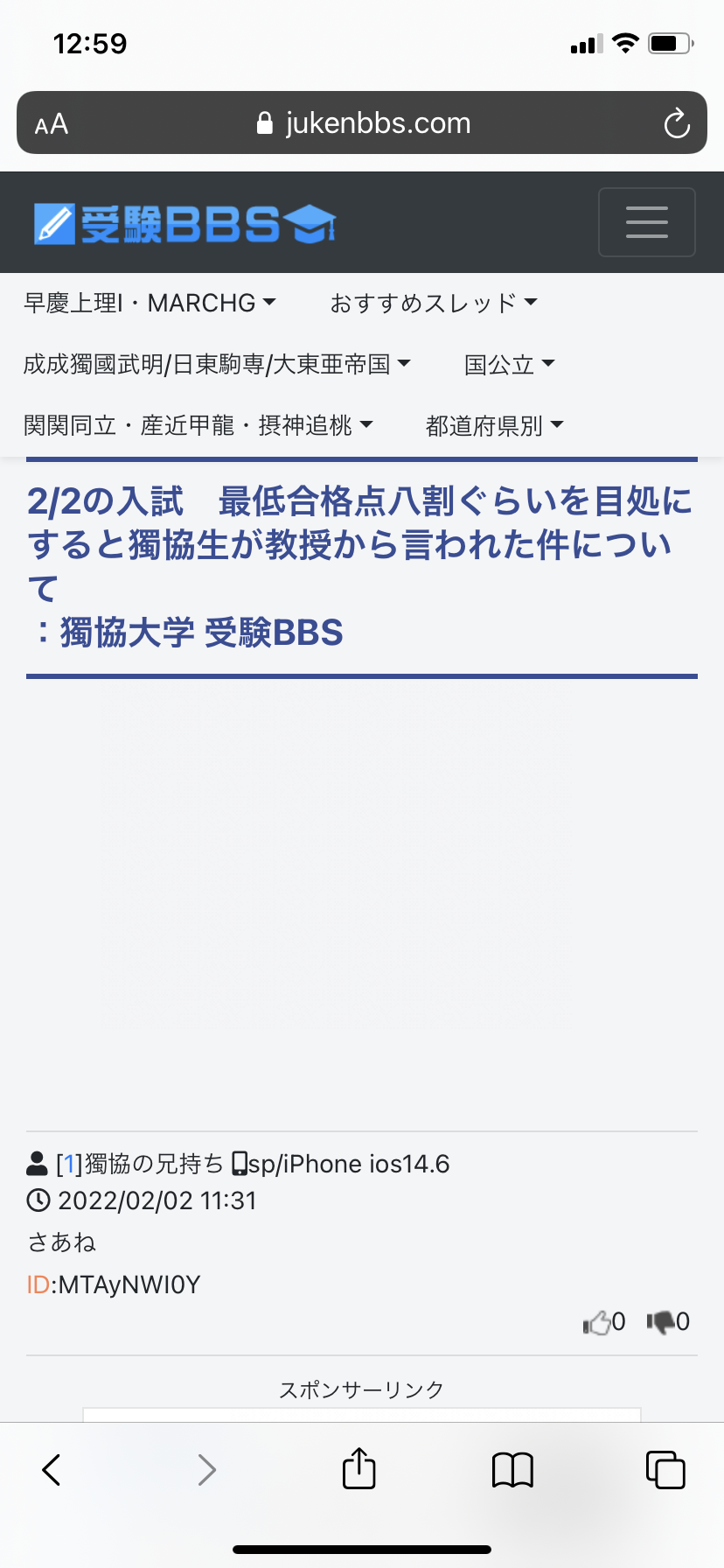Expand the 成成獨國武明/日東駒専/大東亜帝国 dropdown
724x1568 pixels.
(x=217, y=364)
